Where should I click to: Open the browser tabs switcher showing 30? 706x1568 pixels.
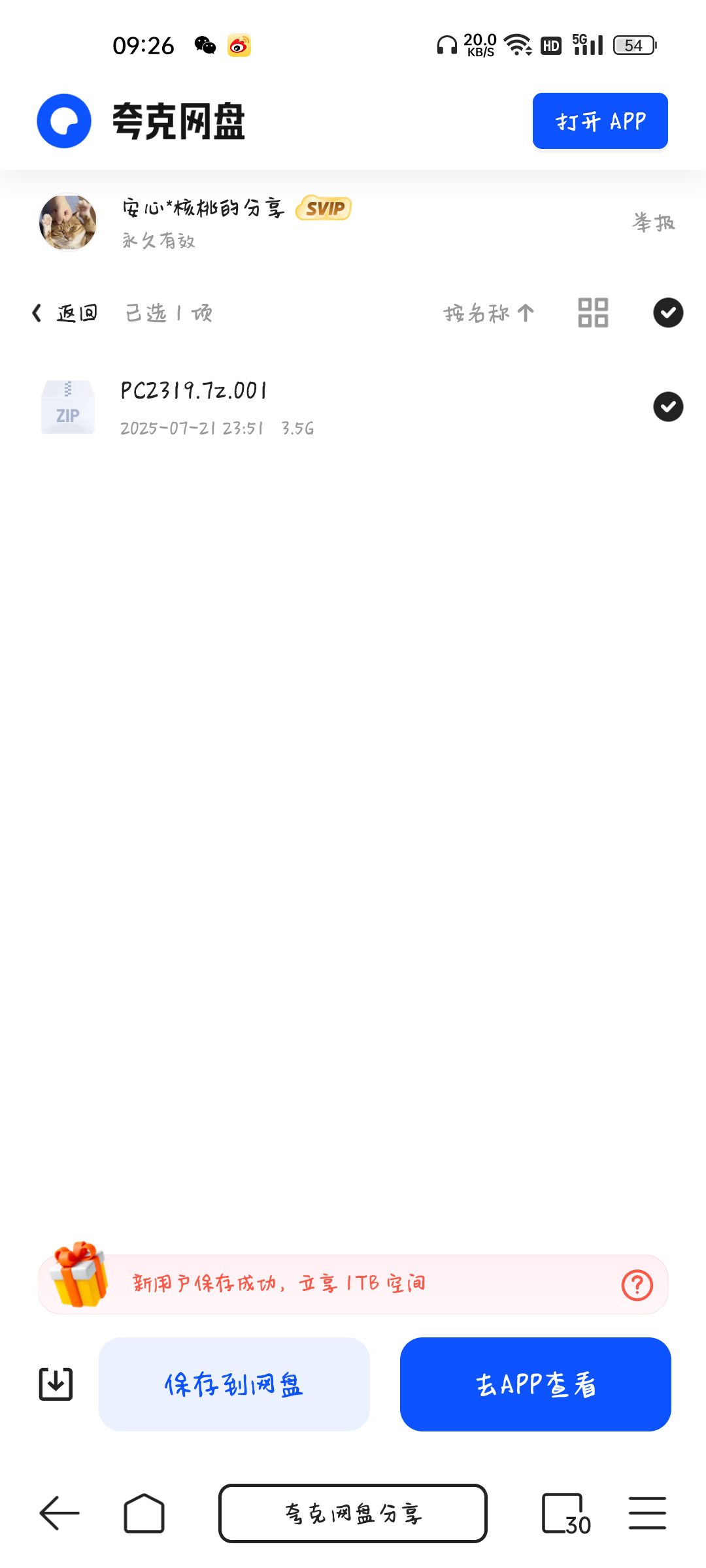coord(565,1513)
